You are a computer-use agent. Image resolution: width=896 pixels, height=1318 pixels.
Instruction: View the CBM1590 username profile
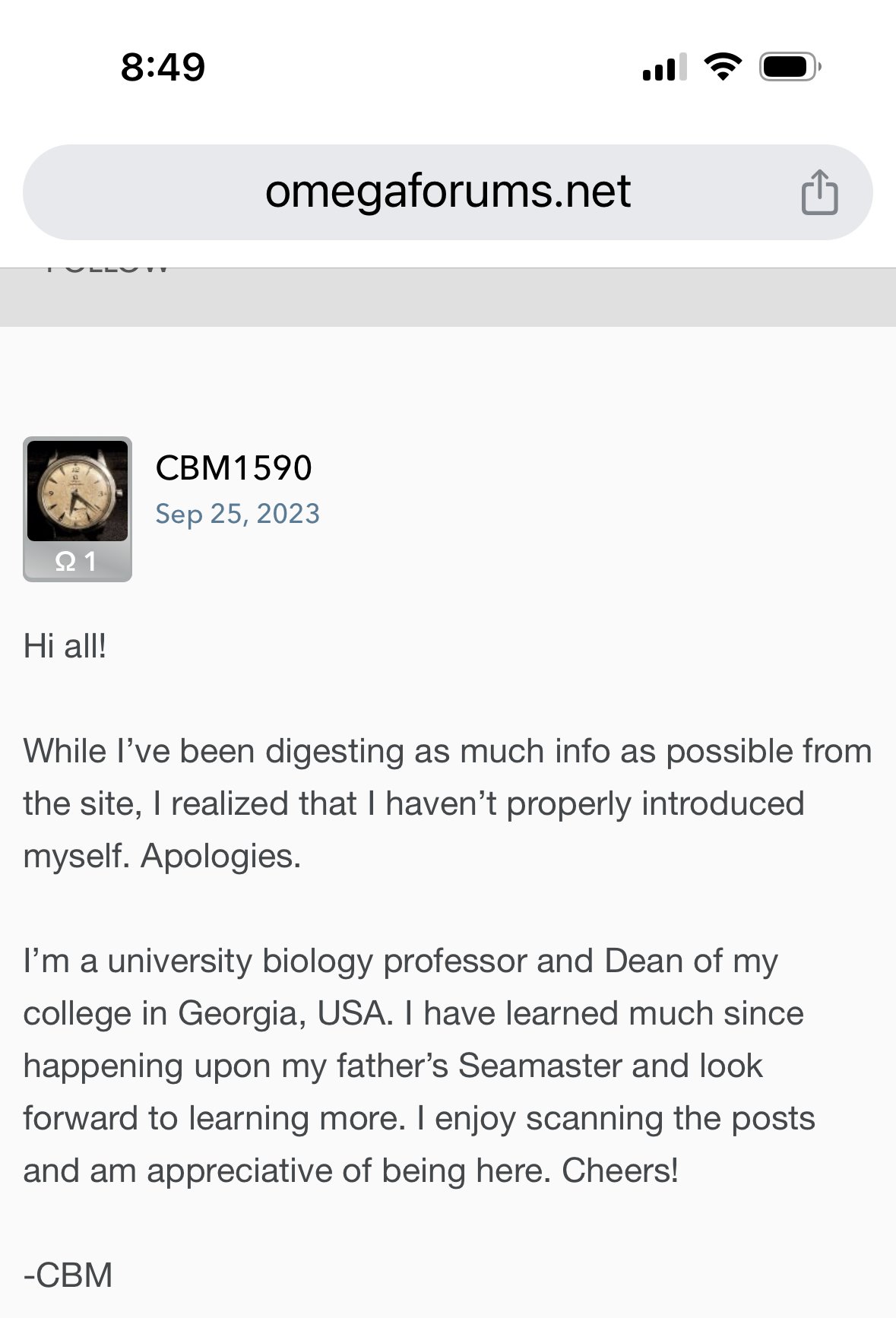tap(233, 468)
